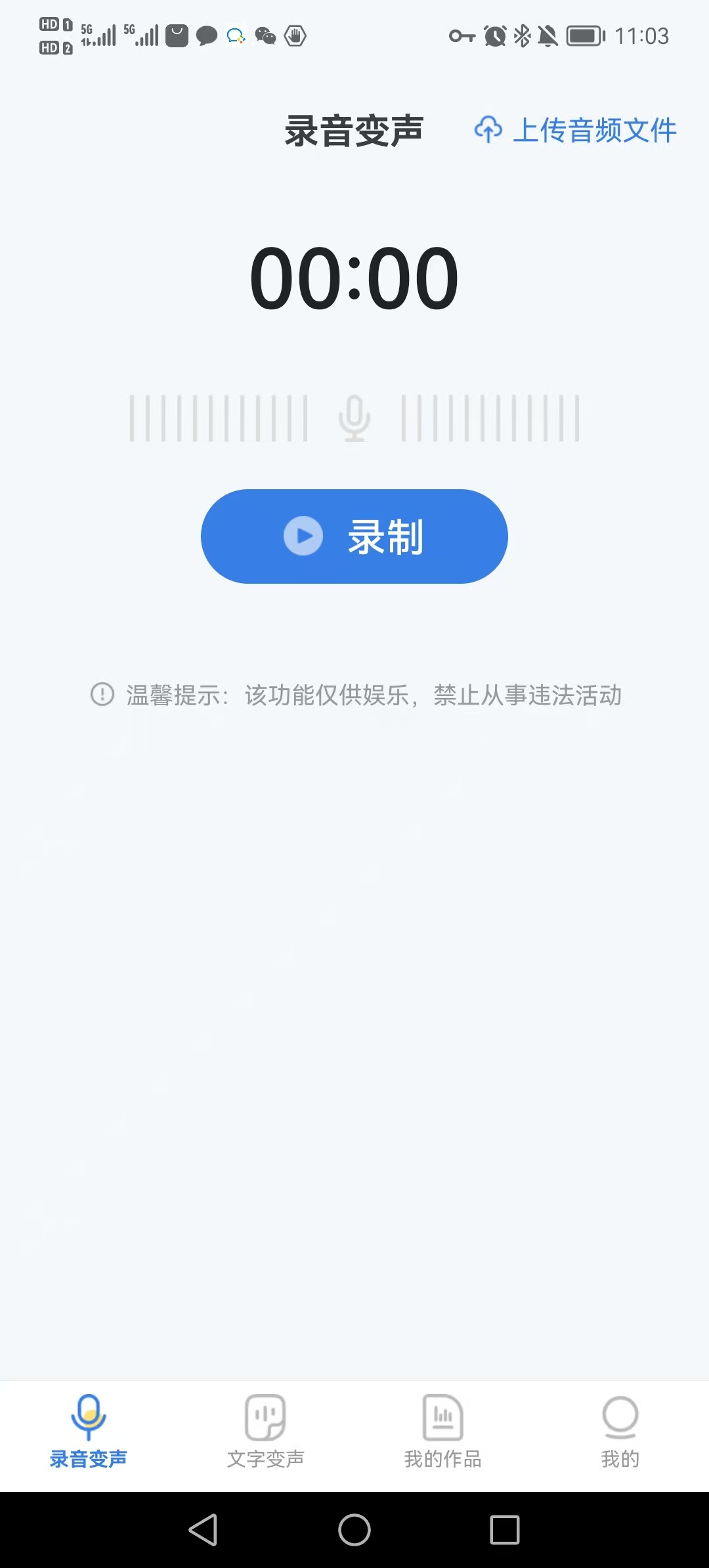Tap the WeChat icon in the status bar
Screen dimensions: 709x1568
[x=265, y=36]
